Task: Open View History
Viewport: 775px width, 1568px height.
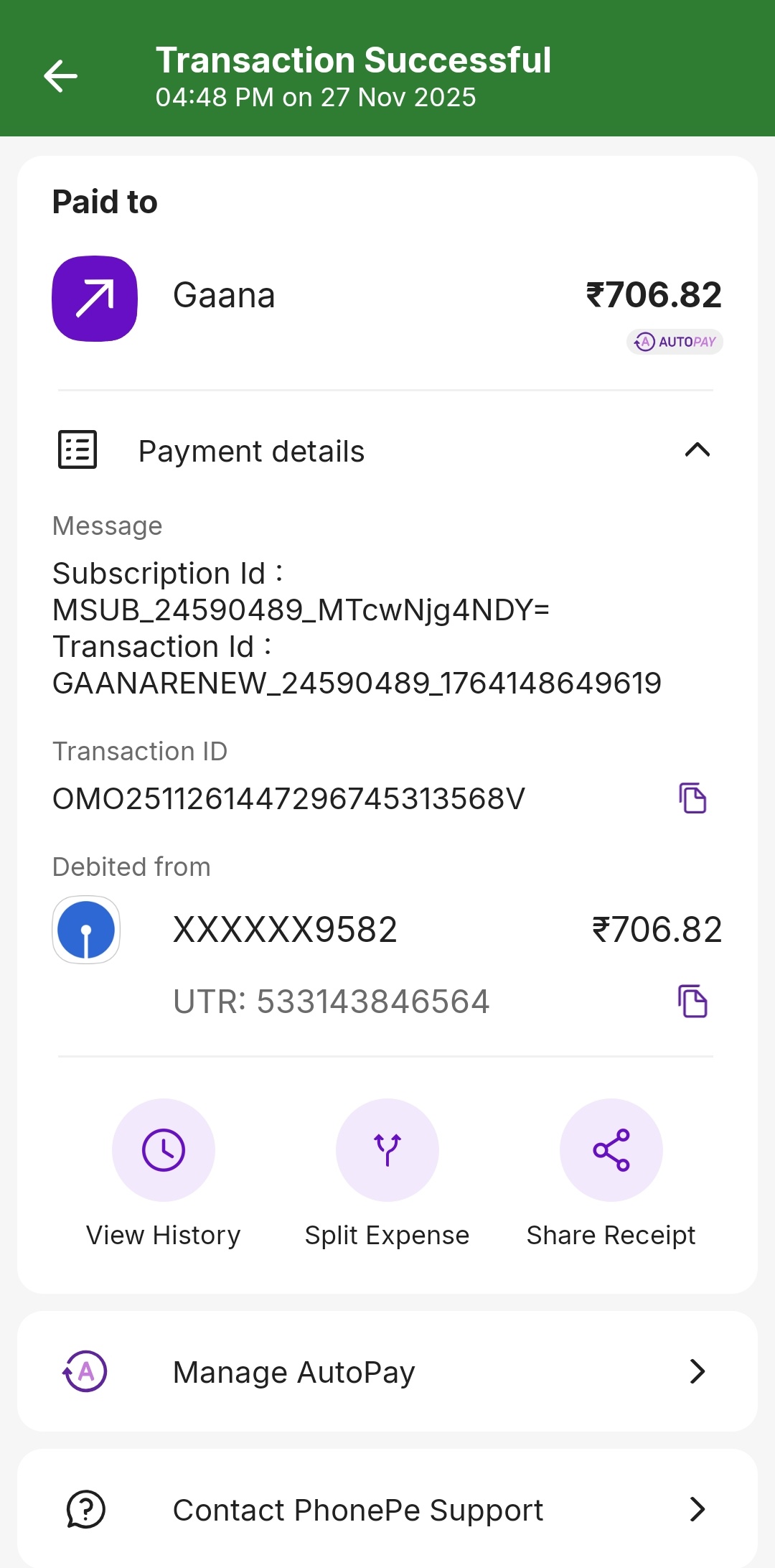Action: click(x=164, y=1150)
